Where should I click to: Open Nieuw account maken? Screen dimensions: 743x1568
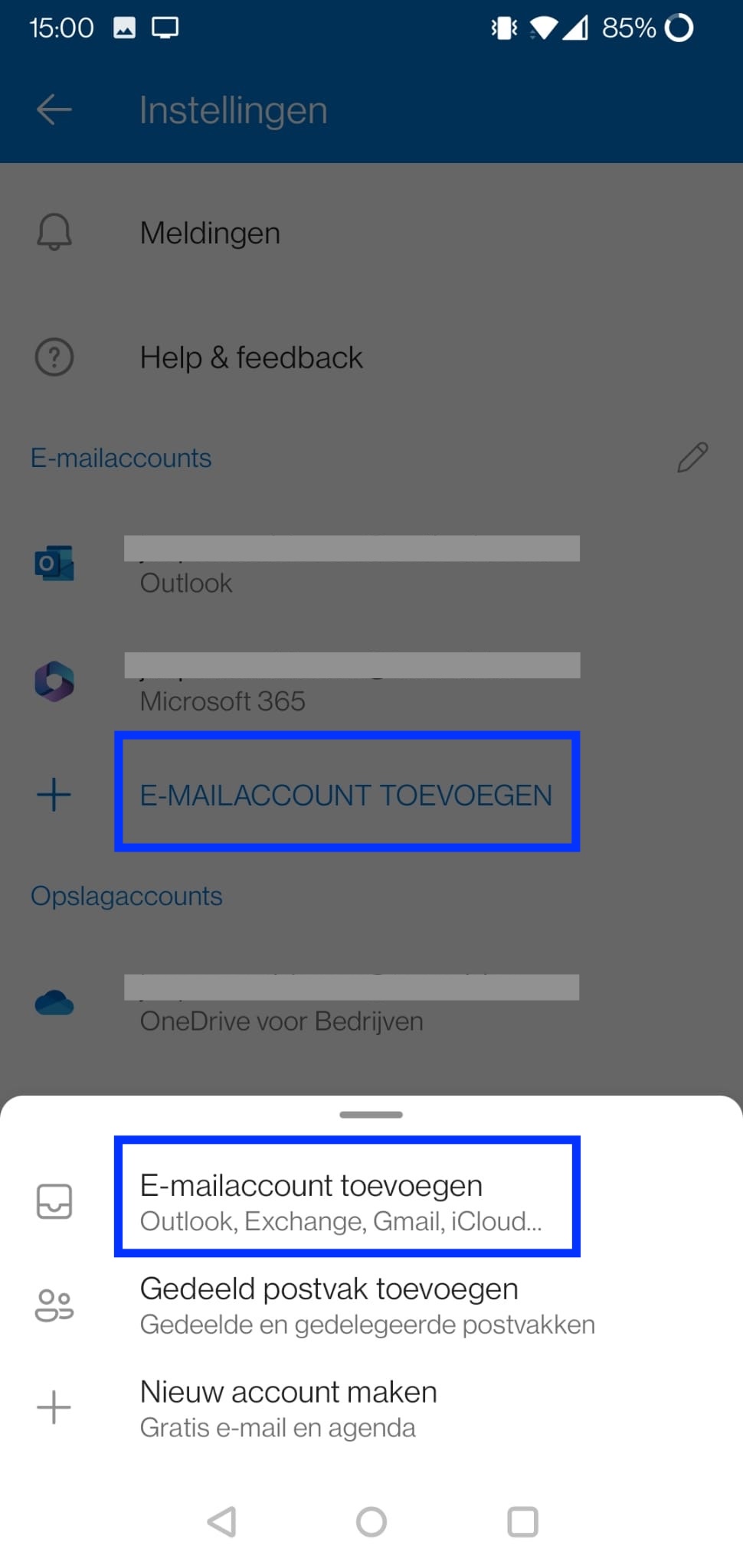[x=288, y=1407]
